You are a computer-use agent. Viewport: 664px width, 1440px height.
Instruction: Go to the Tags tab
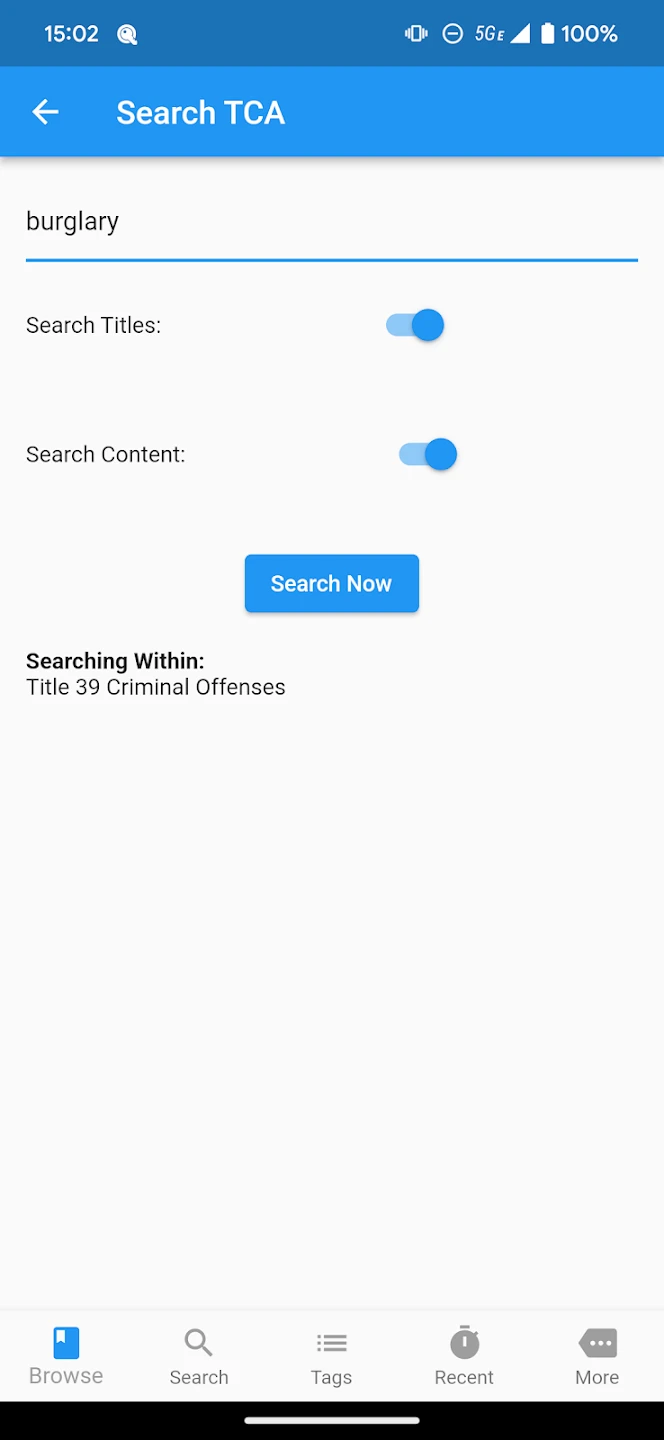click(x=331, y=1356)
